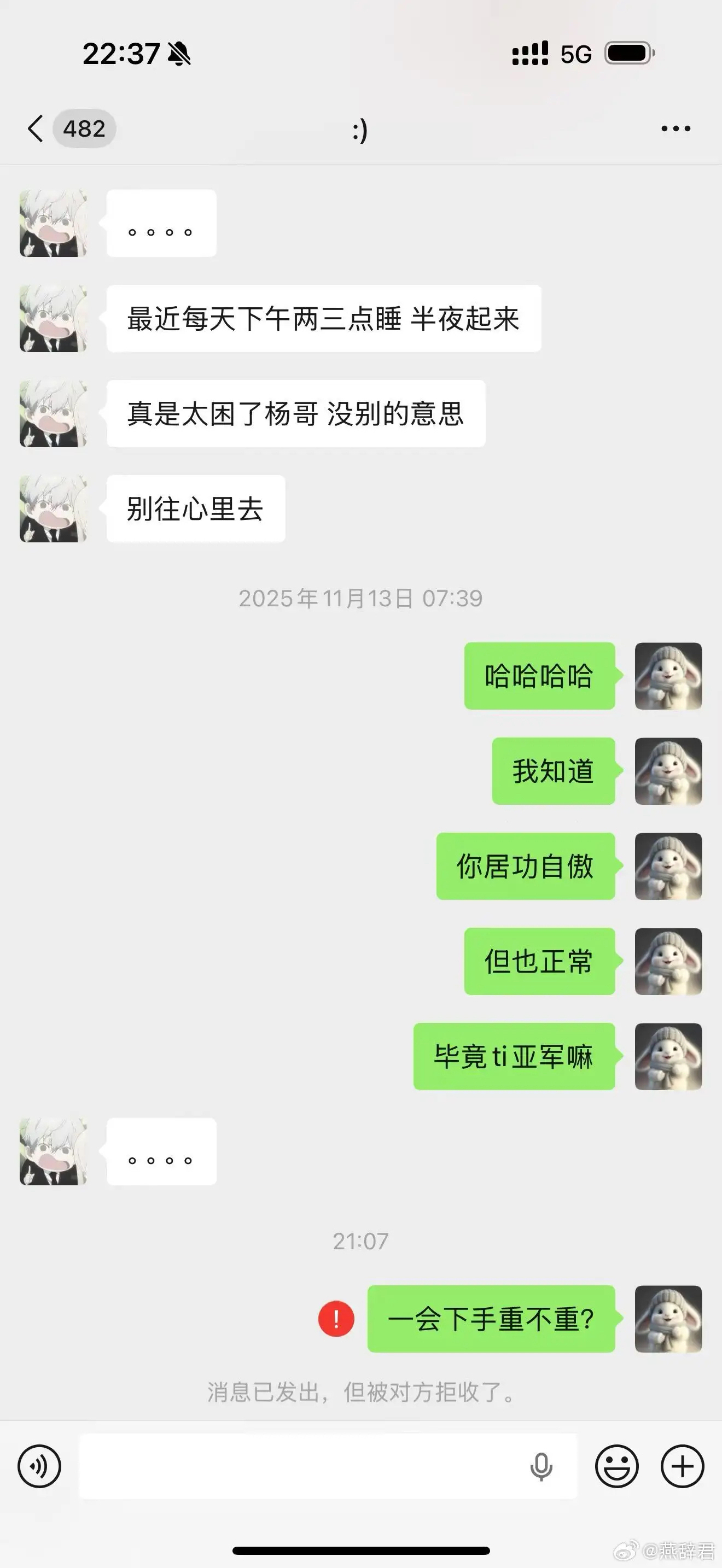Tap the red failed-message resend icon

336,1319
